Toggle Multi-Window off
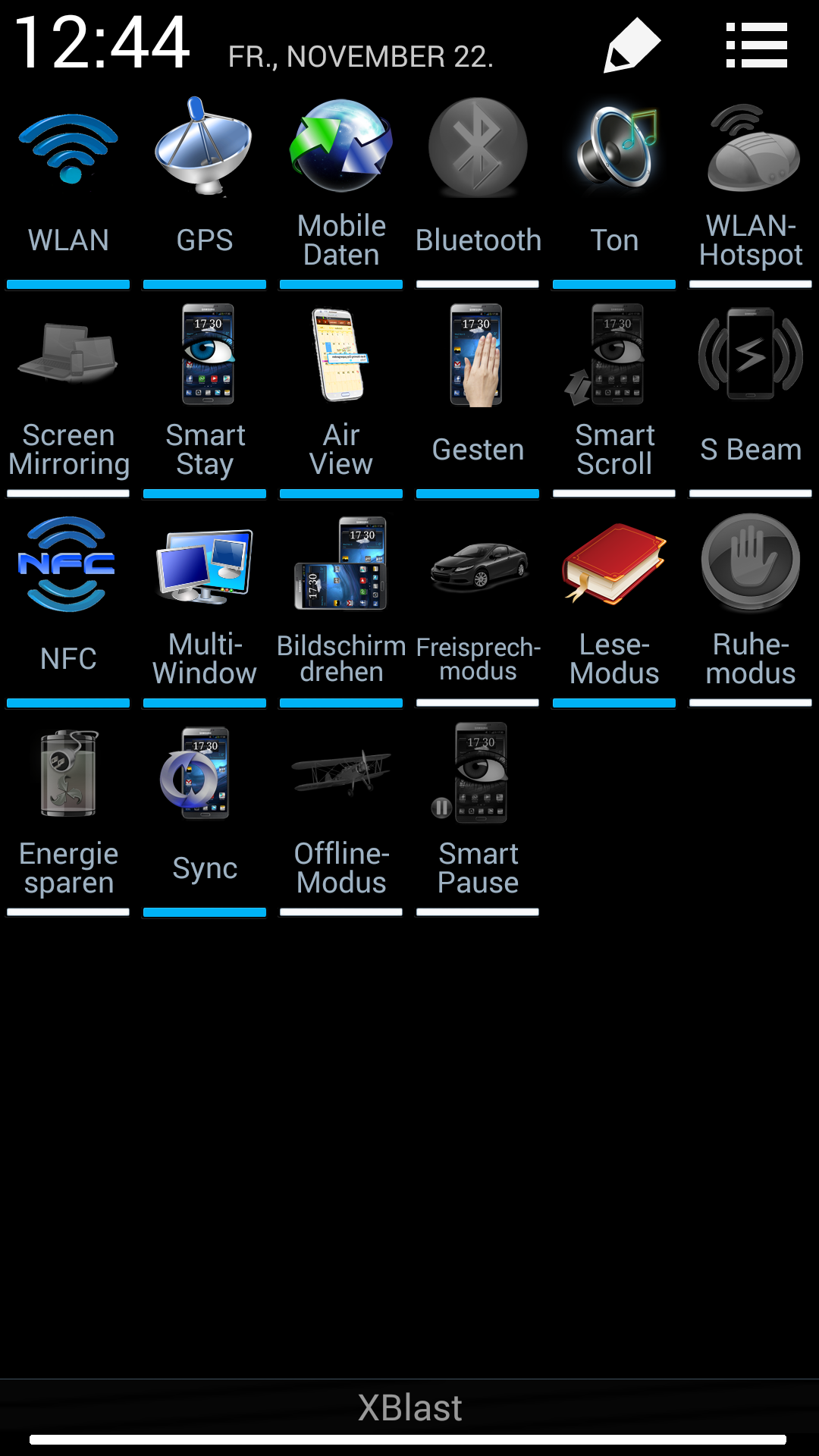Image resolution: width=819 pixels, height=1456 pixels. [205, 607]
